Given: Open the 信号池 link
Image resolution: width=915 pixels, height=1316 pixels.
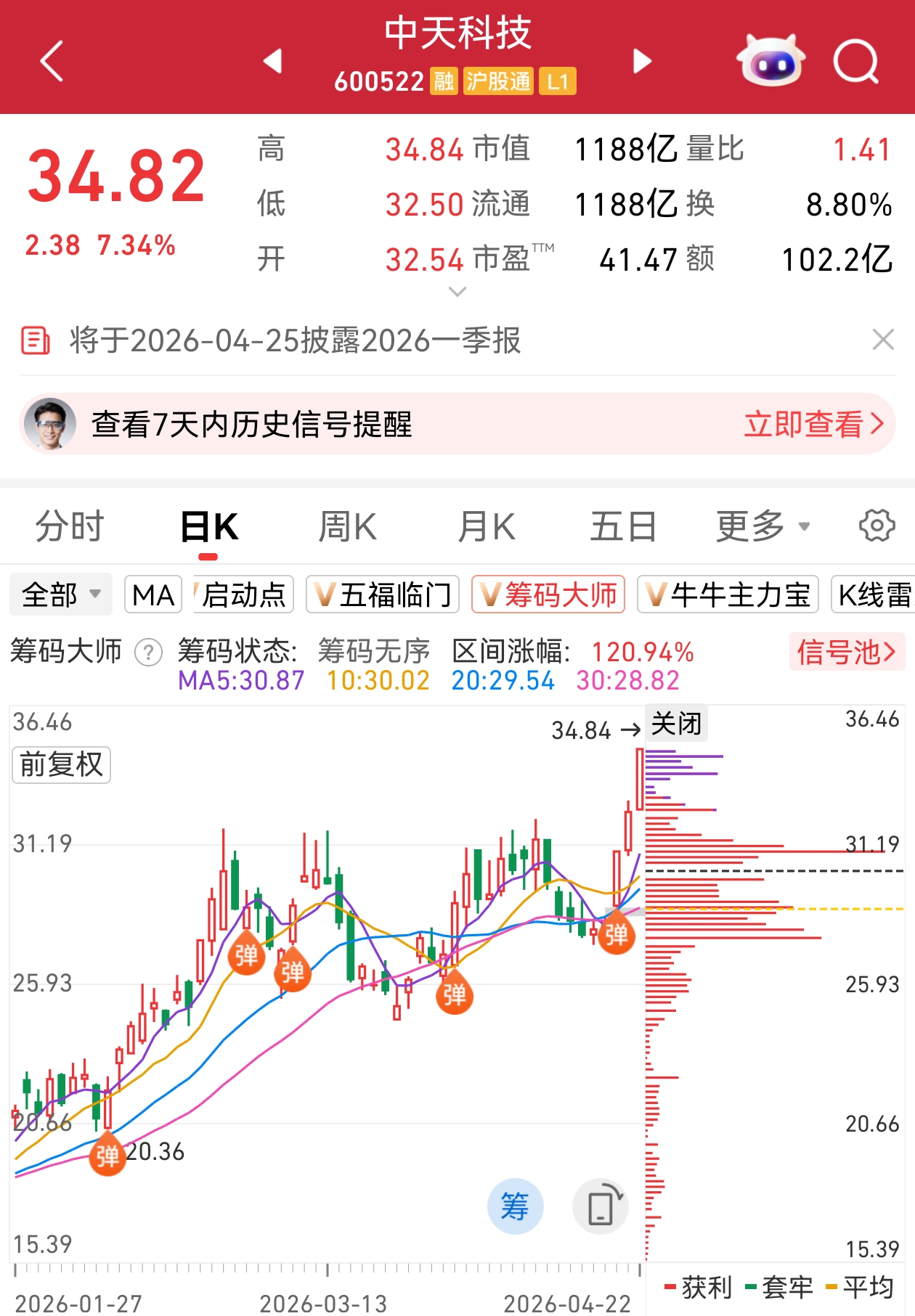Looking at the screenshot, I should pyautogui.click(x=846, y=652).
